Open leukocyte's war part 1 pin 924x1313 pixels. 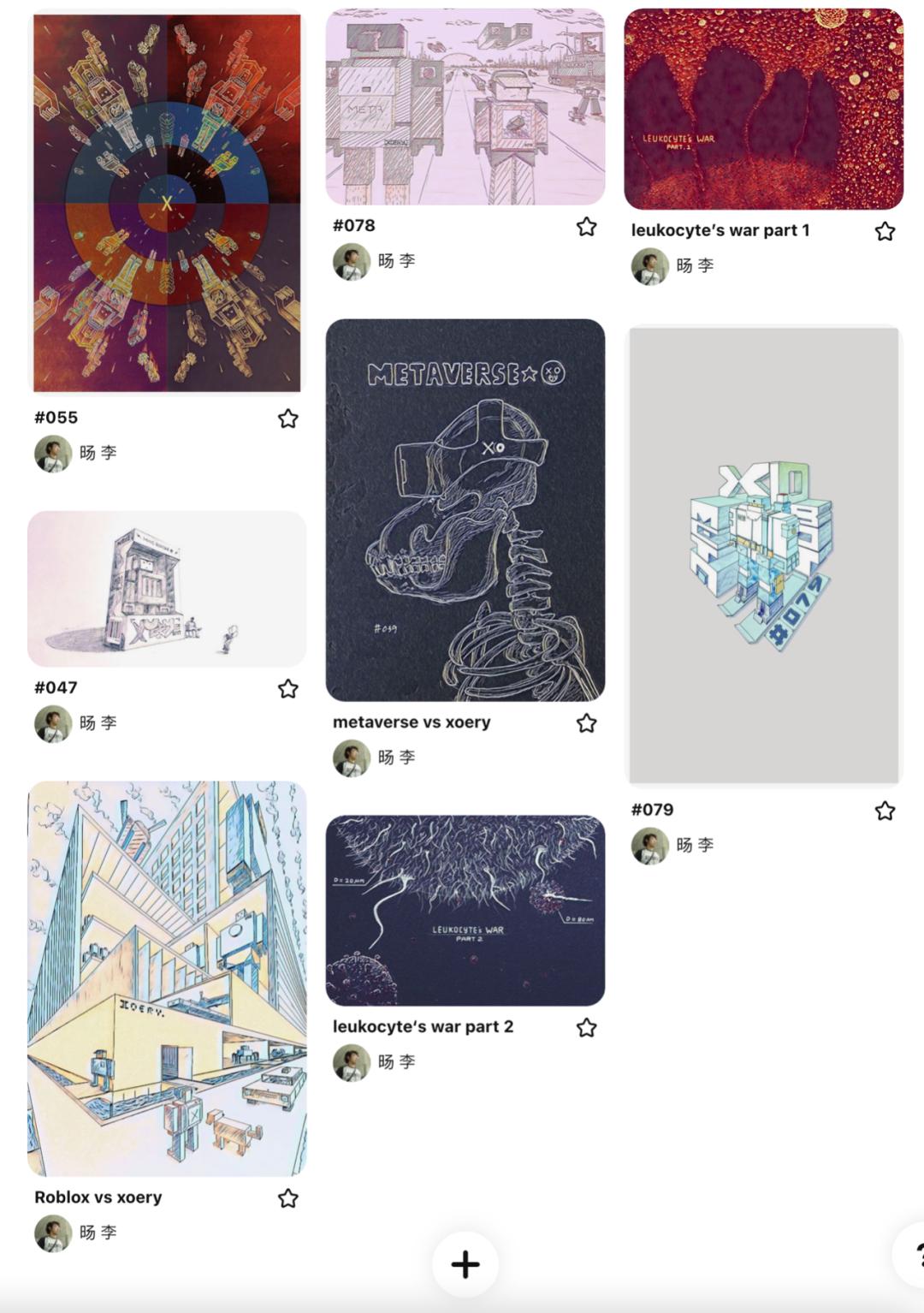click(x=763, y=110)
